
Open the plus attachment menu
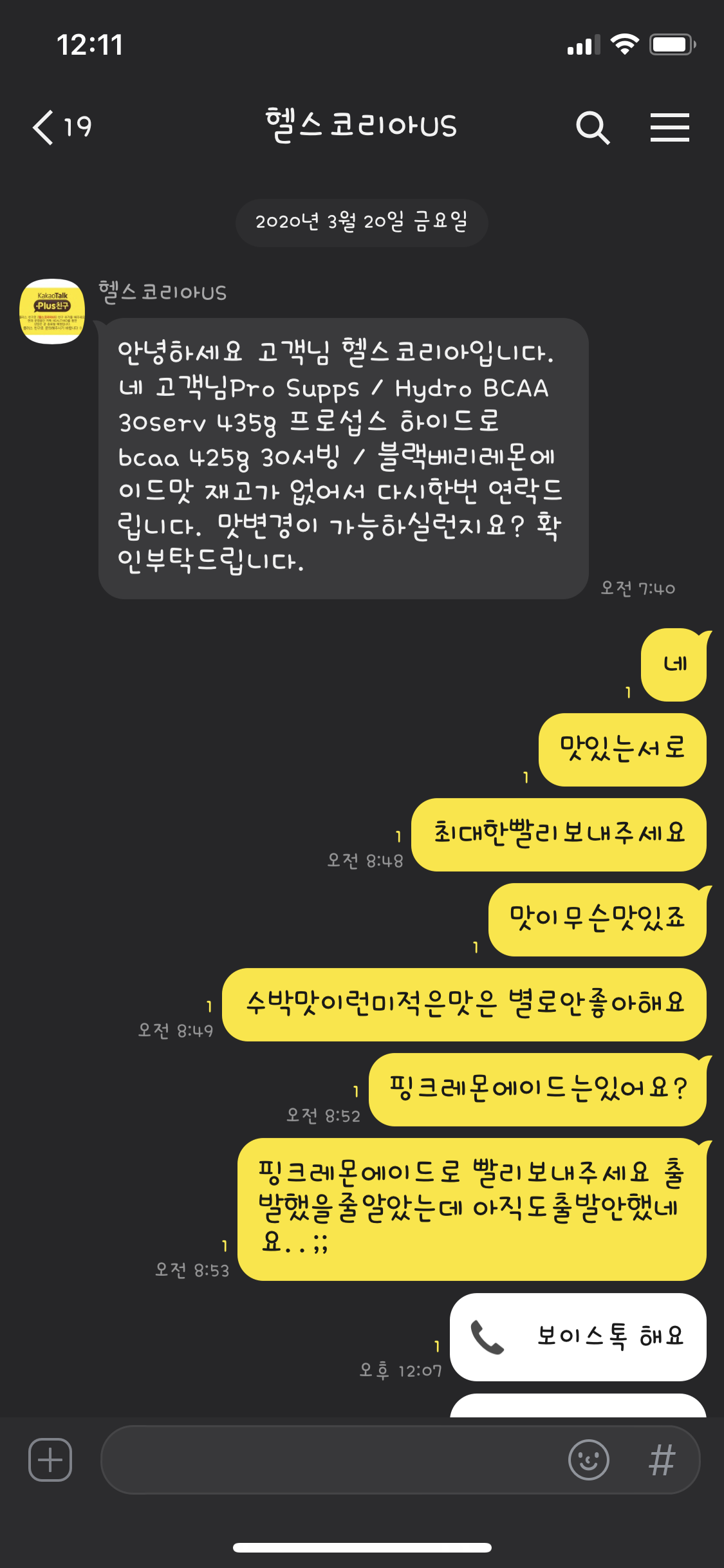click(x=50, y=1459)
